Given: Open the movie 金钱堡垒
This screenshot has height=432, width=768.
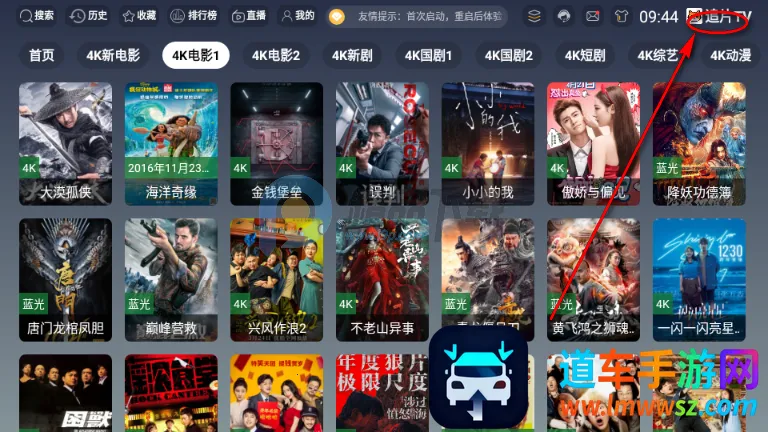Looking at the screenshot, I should click(x=276, y=143).
